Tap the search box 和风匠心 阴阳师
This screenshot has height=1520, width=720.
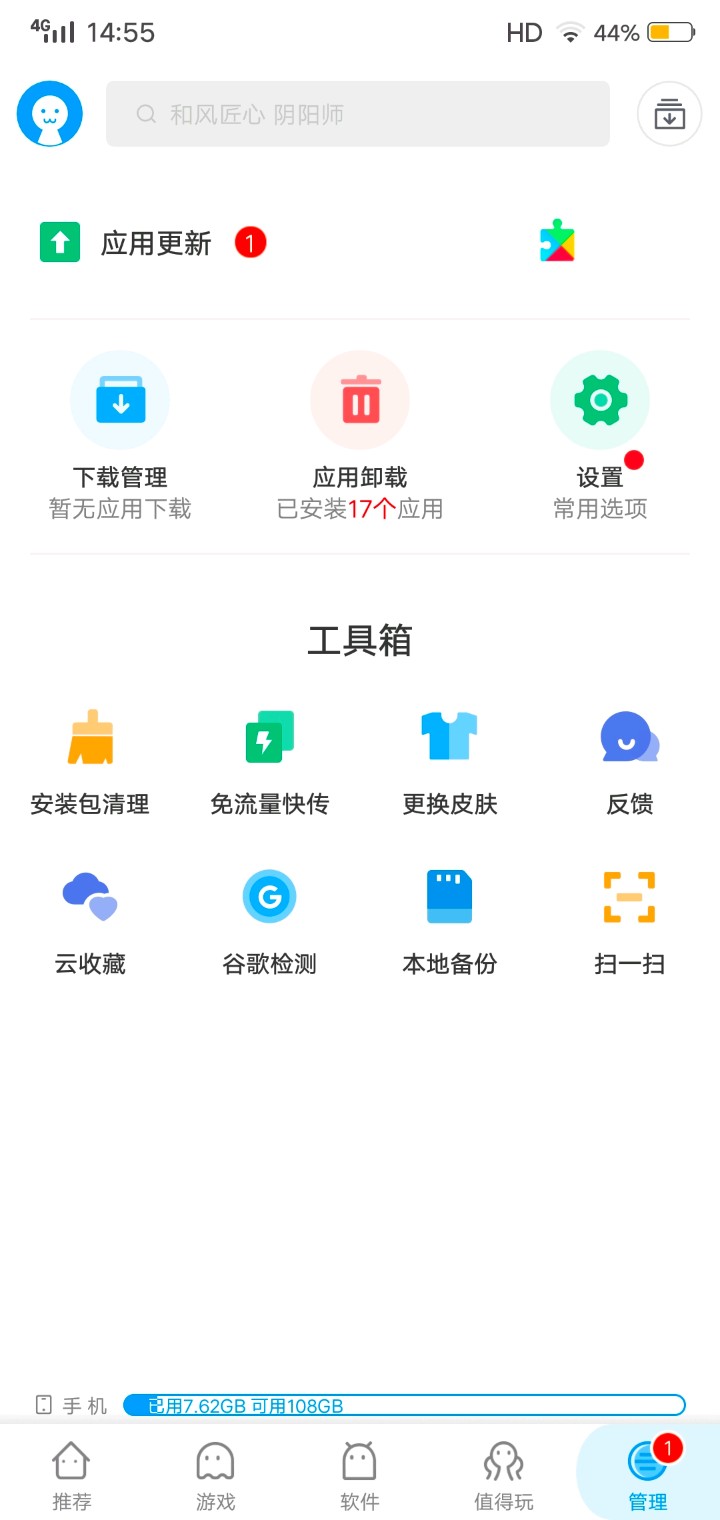[x=358, y=114]
